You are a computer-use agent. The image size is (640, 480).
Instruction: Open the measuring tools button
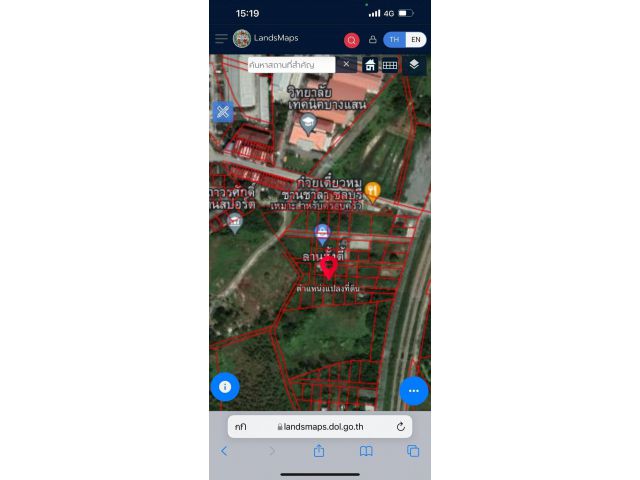223,112
